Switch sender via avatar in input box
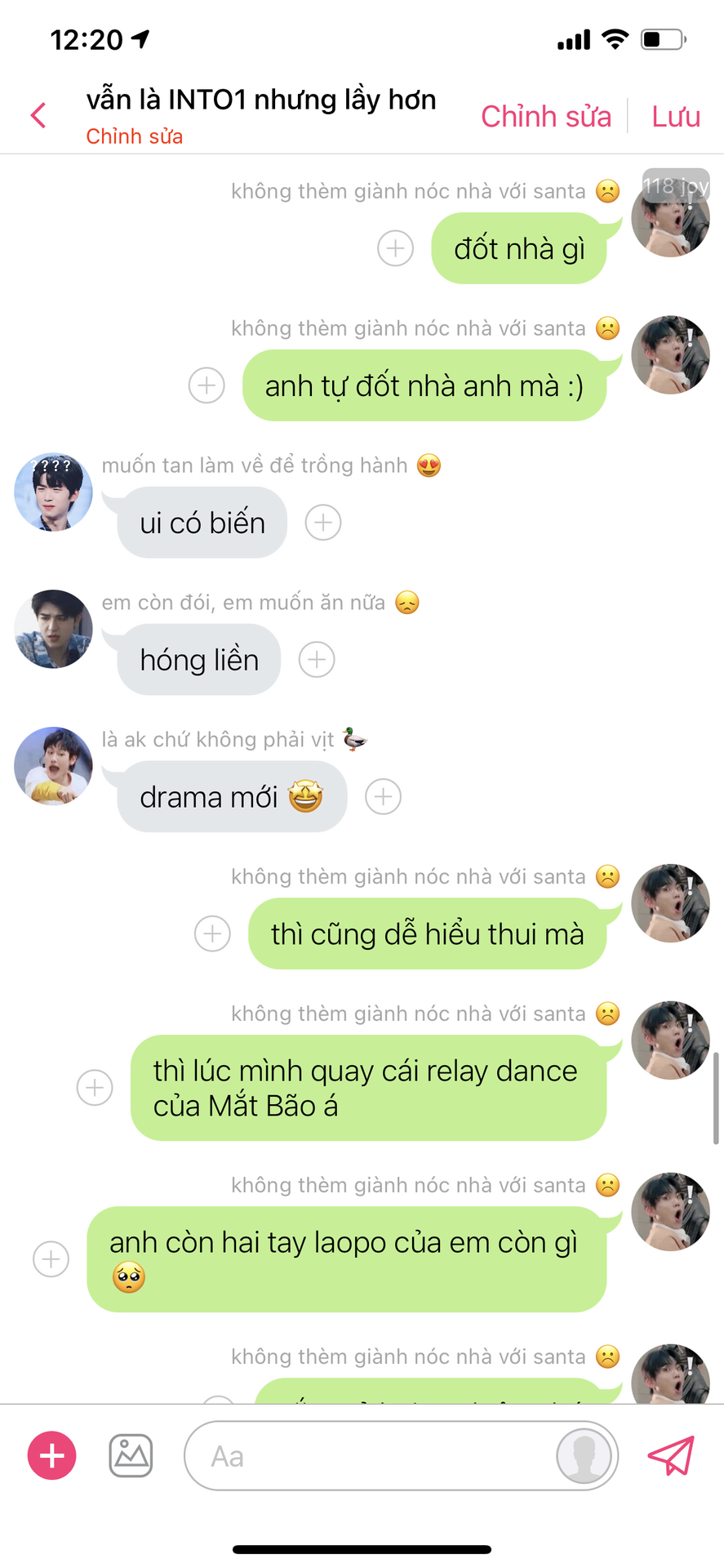The image size is (724, 1568). (x=584, y=1455)
